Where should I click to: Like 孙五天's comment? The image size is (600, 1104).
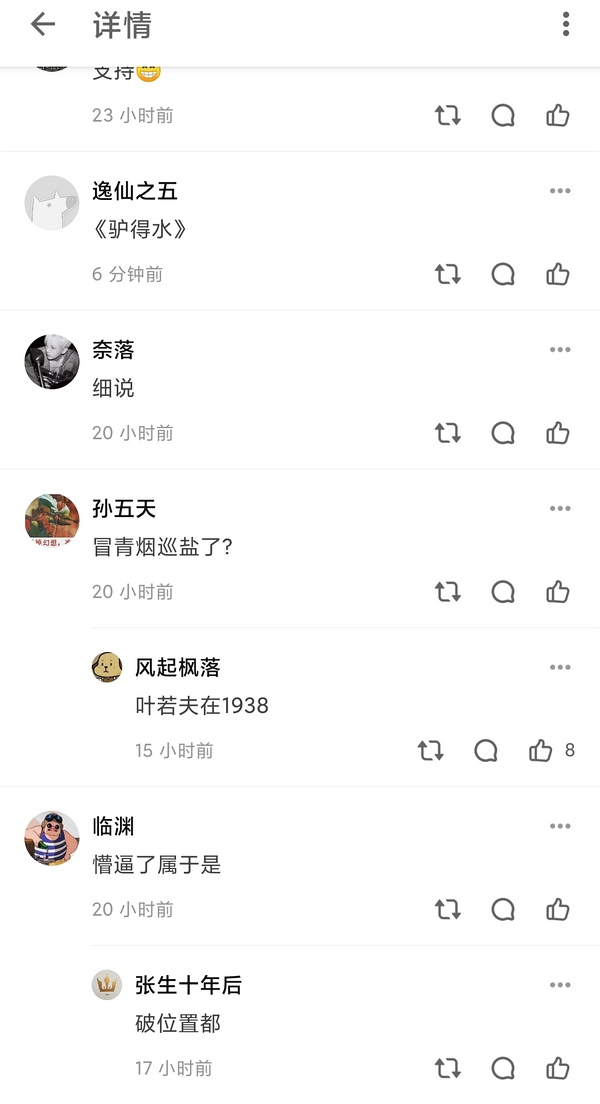[558, 592]
